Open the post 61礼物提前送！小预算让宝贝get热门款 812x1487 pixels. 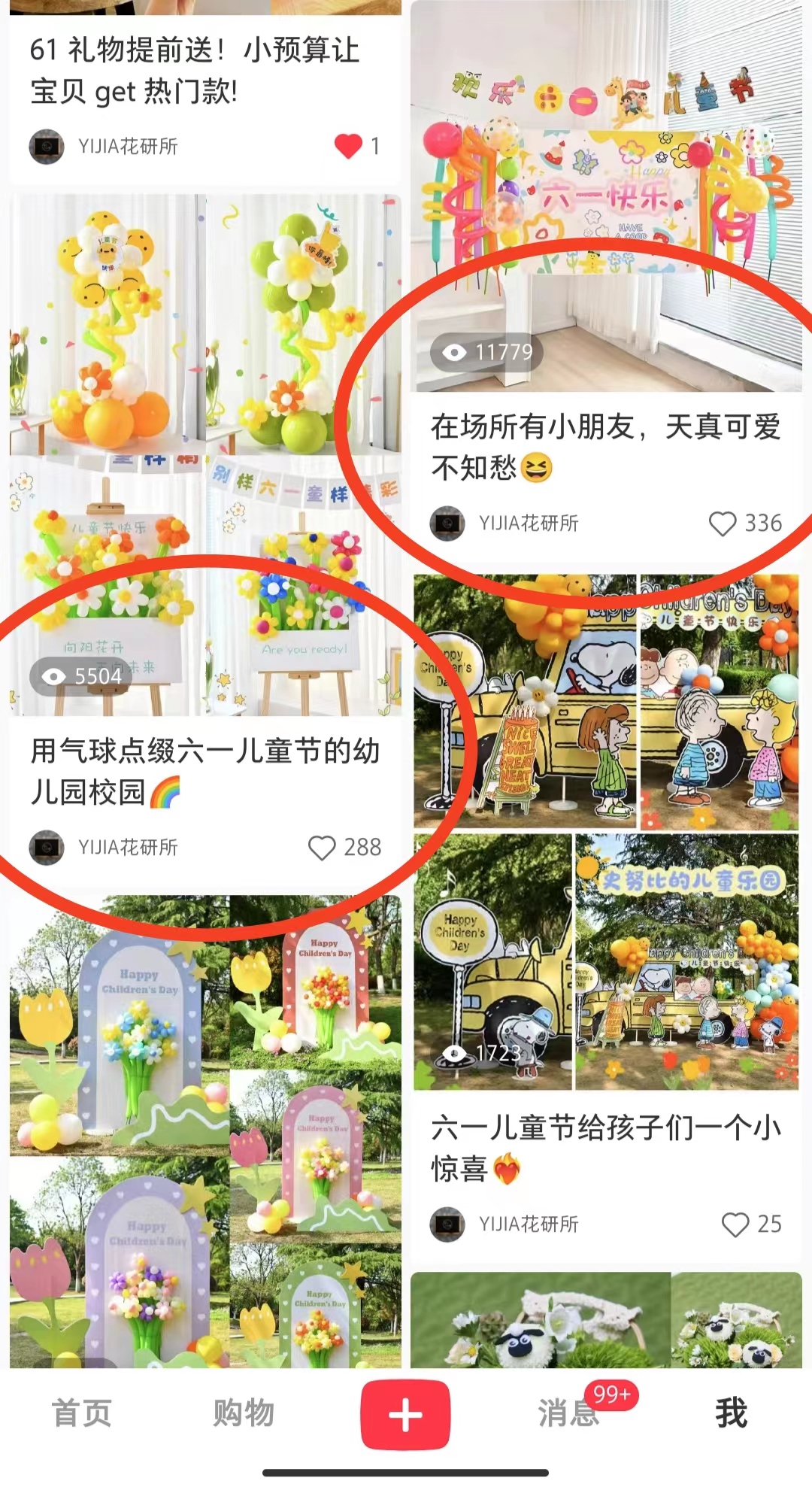[x=195, y=71]
